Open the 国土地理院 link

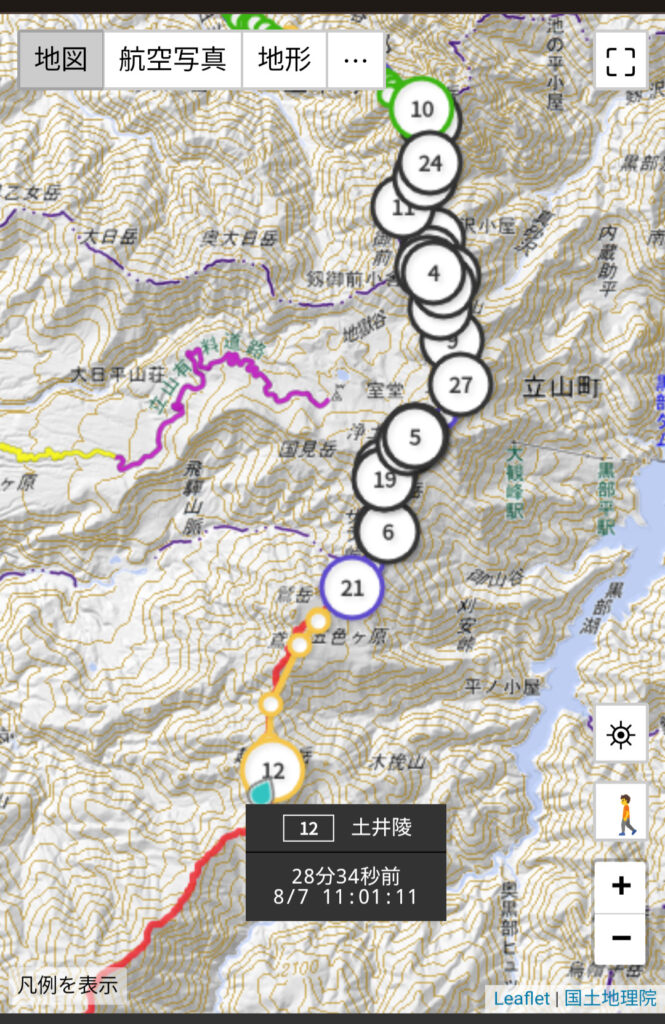(x=610, y=997)
